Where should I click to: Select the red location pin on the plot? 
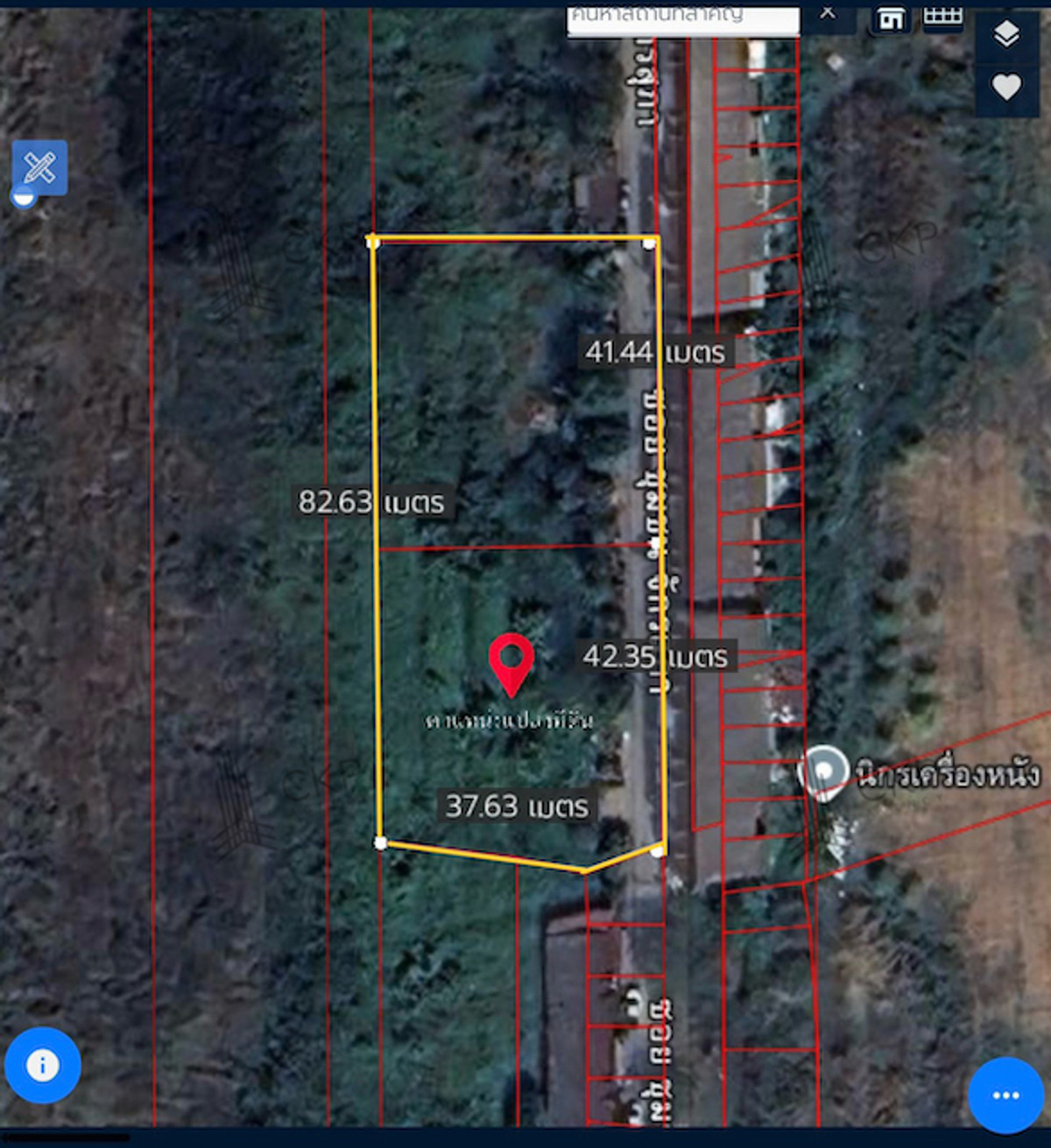[x=511, y=664]
